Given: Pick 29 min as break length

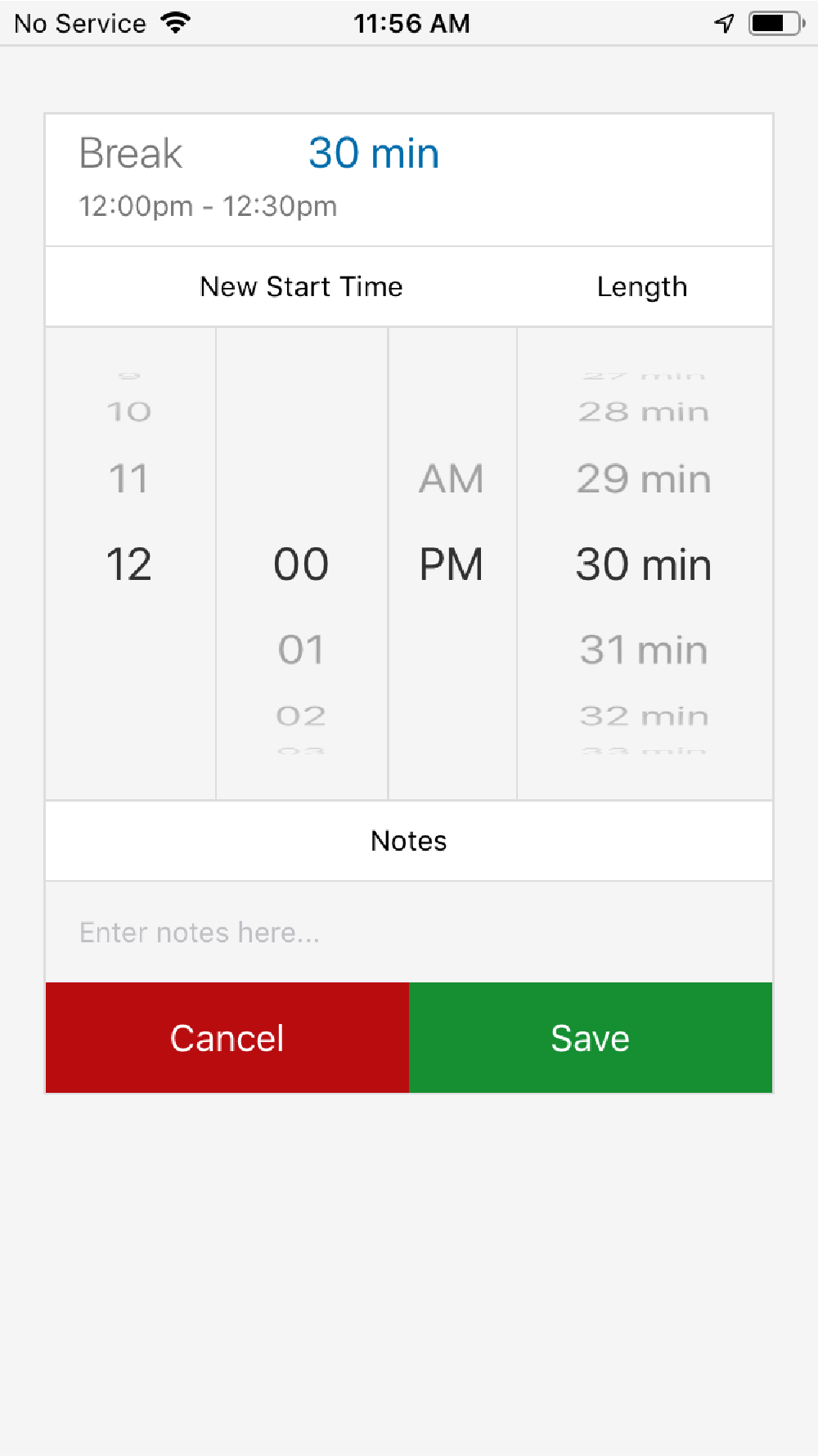Looking at the screenshot, I should (x=644, y=479).
